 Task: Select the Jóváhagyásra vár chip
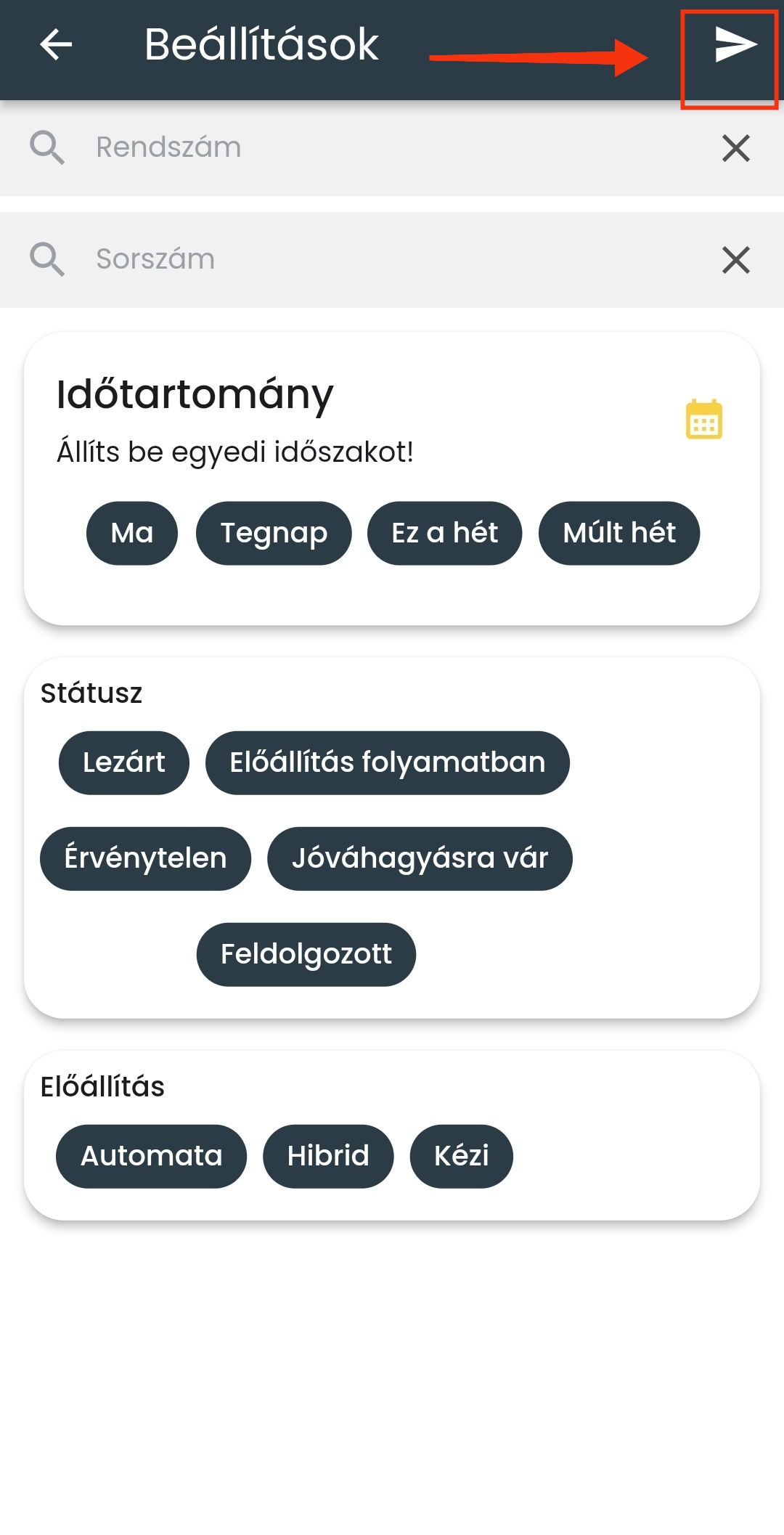click(x=420, y=858)
